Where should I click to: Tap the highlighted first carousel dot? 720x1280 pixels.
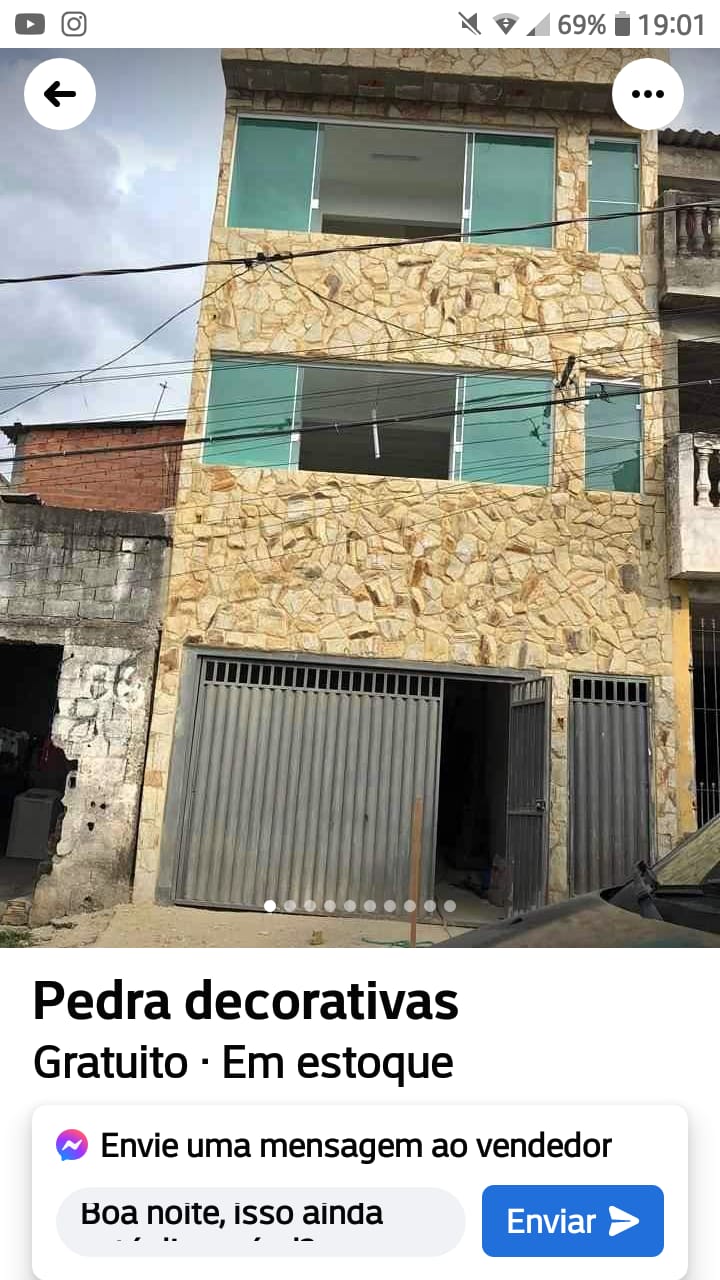[x=270, y=905]
